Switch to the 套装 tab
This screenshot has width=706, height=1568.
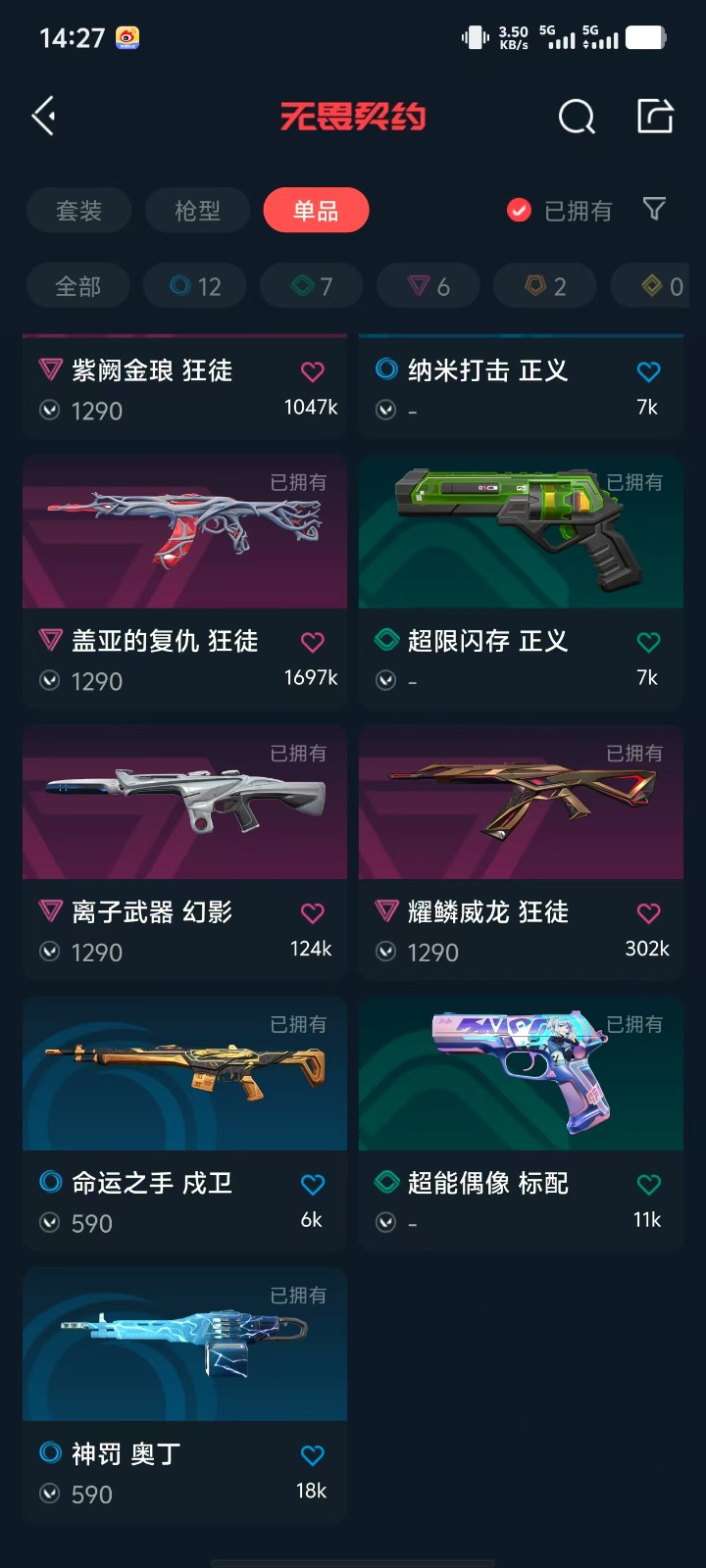click(x=78, y=211)
